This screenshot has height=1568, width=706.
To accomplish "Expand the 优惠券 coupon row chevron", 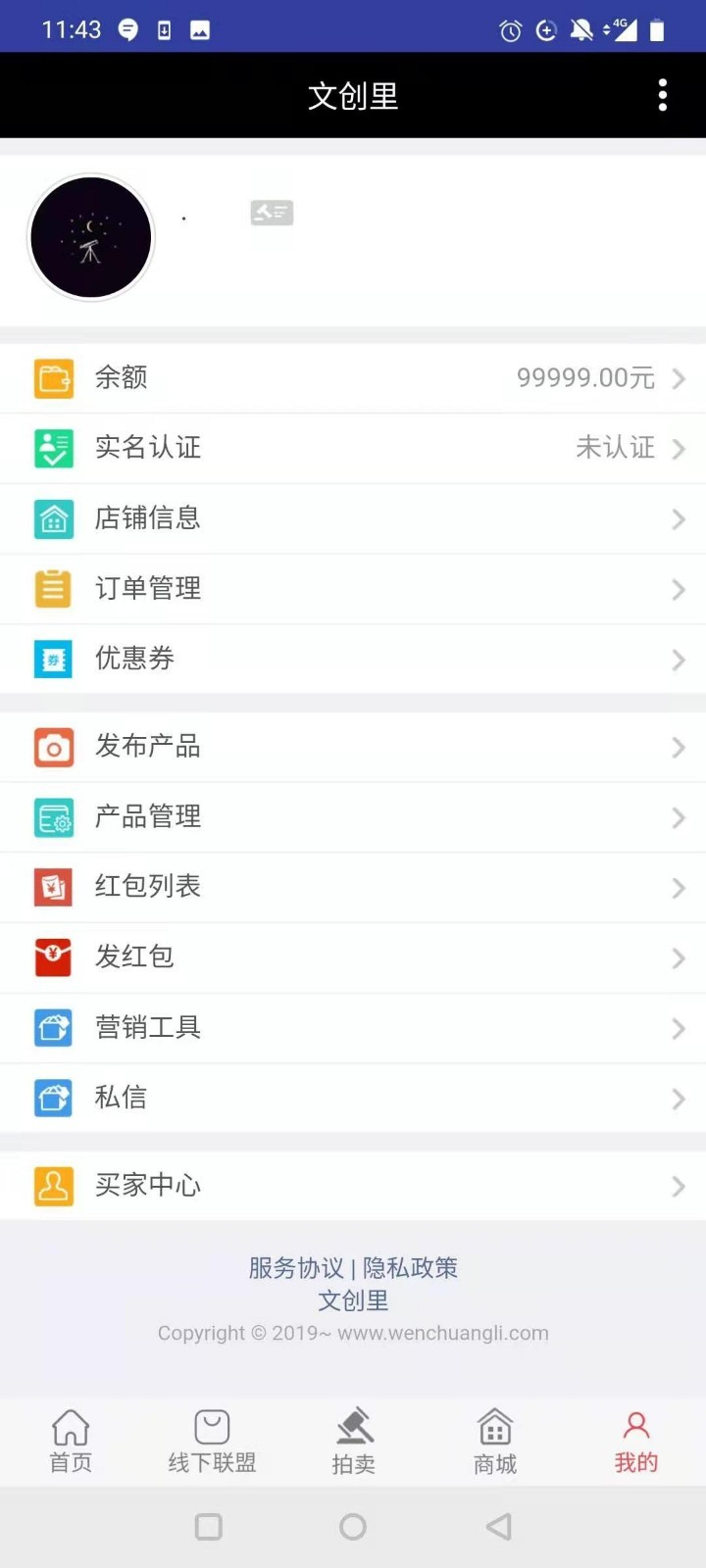I will (x=678, y=660).
